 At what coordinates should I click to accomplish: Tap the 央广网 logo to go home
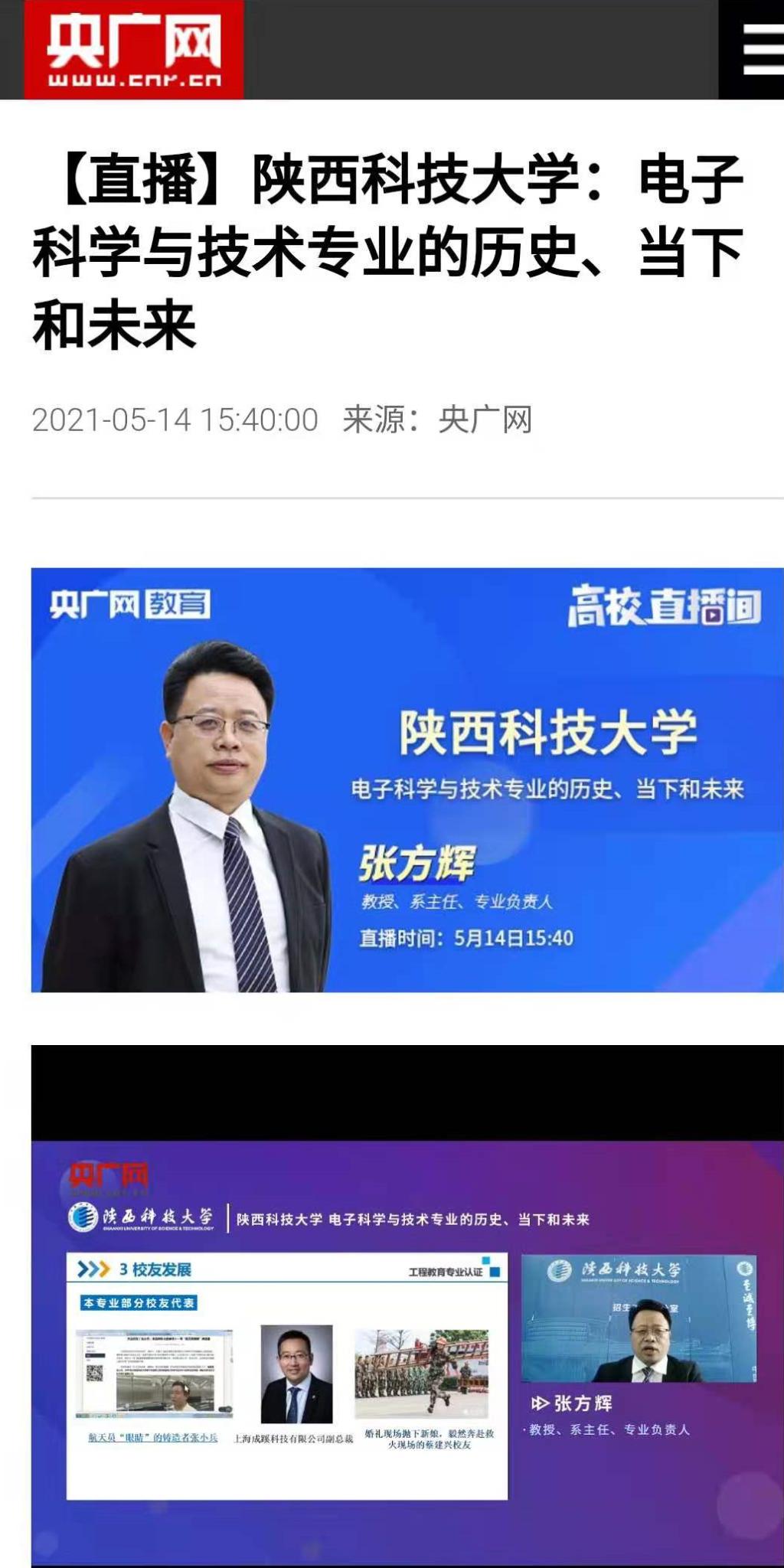pos(134,51)
